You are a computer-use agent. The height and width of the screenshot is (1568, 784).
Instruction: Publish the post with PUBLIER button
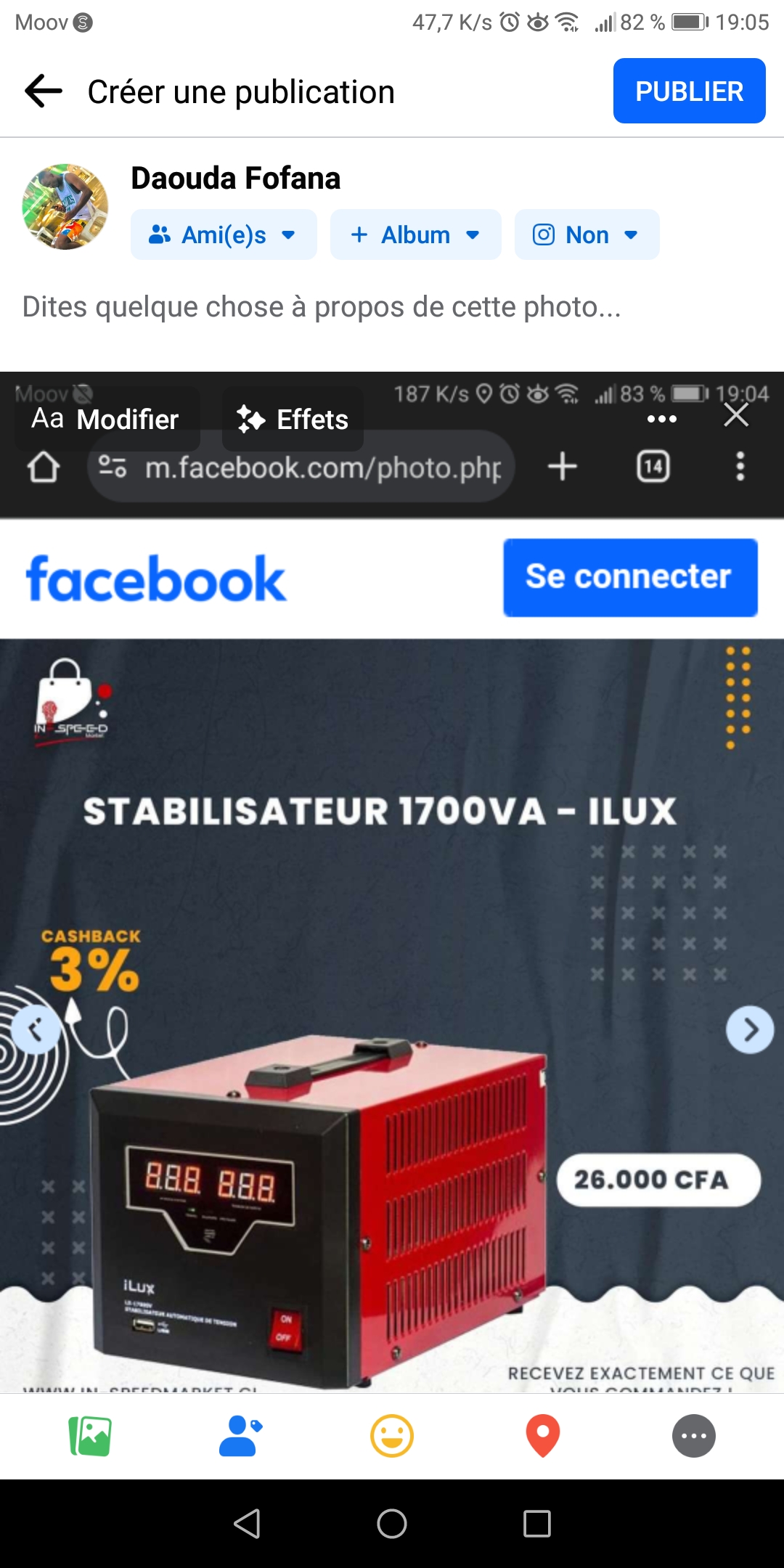689,91
